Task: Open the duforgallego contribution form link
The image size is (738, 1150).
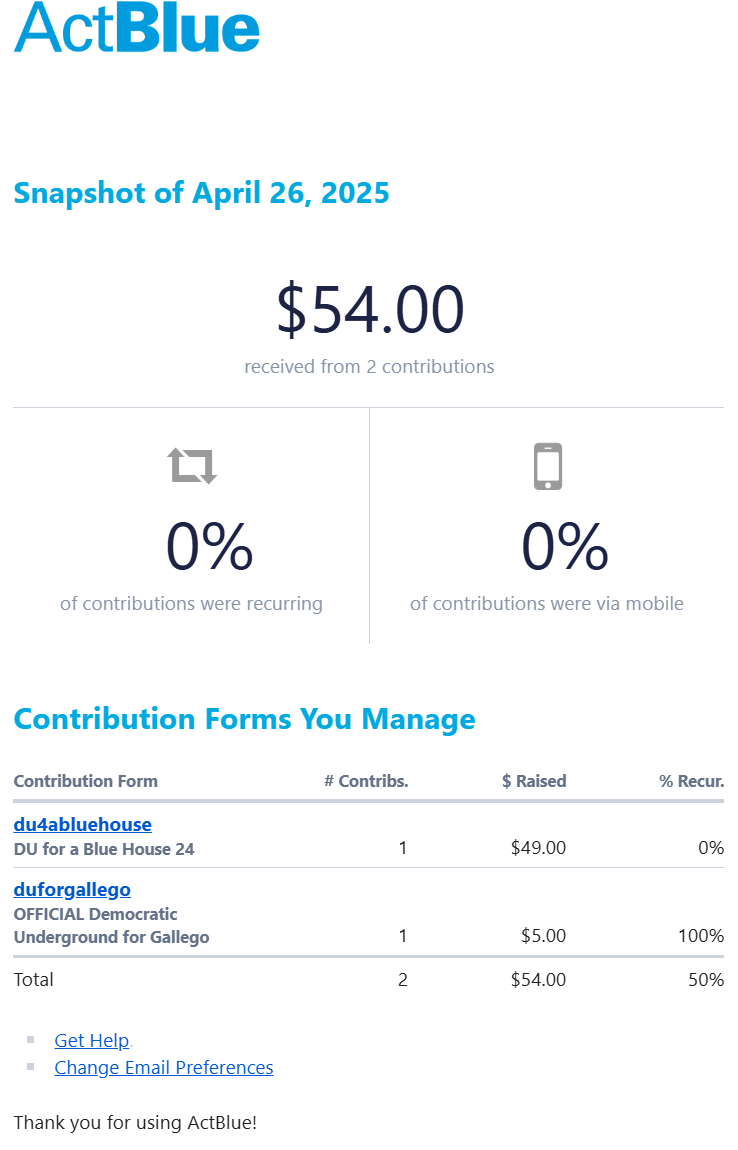Action: [72, 889]
